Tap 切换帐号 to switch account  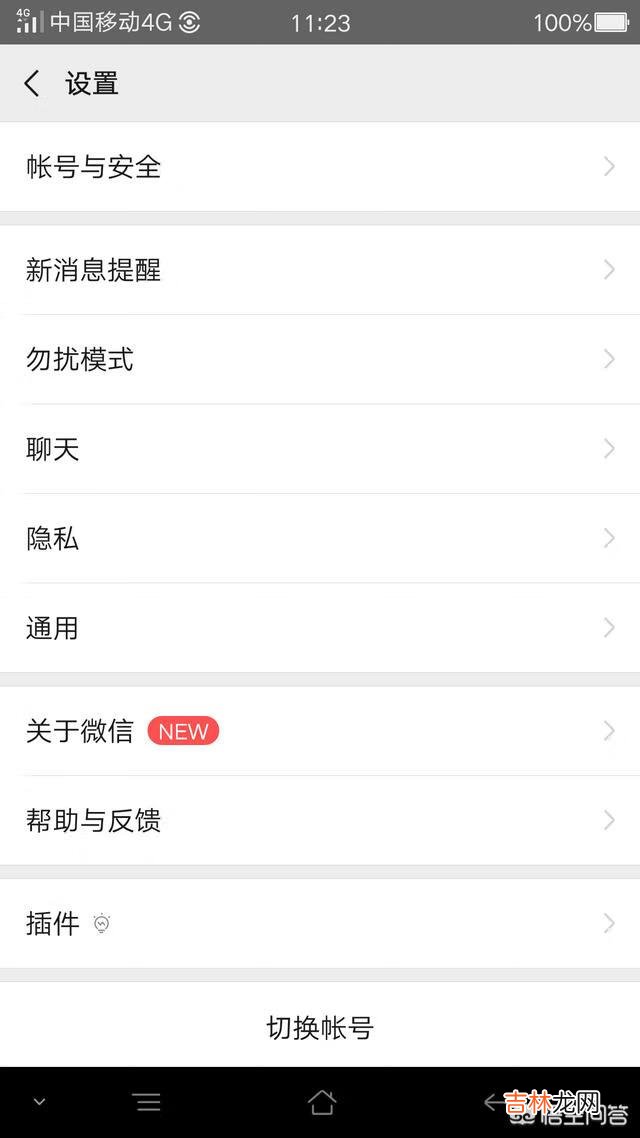[x=320, y=1027]
